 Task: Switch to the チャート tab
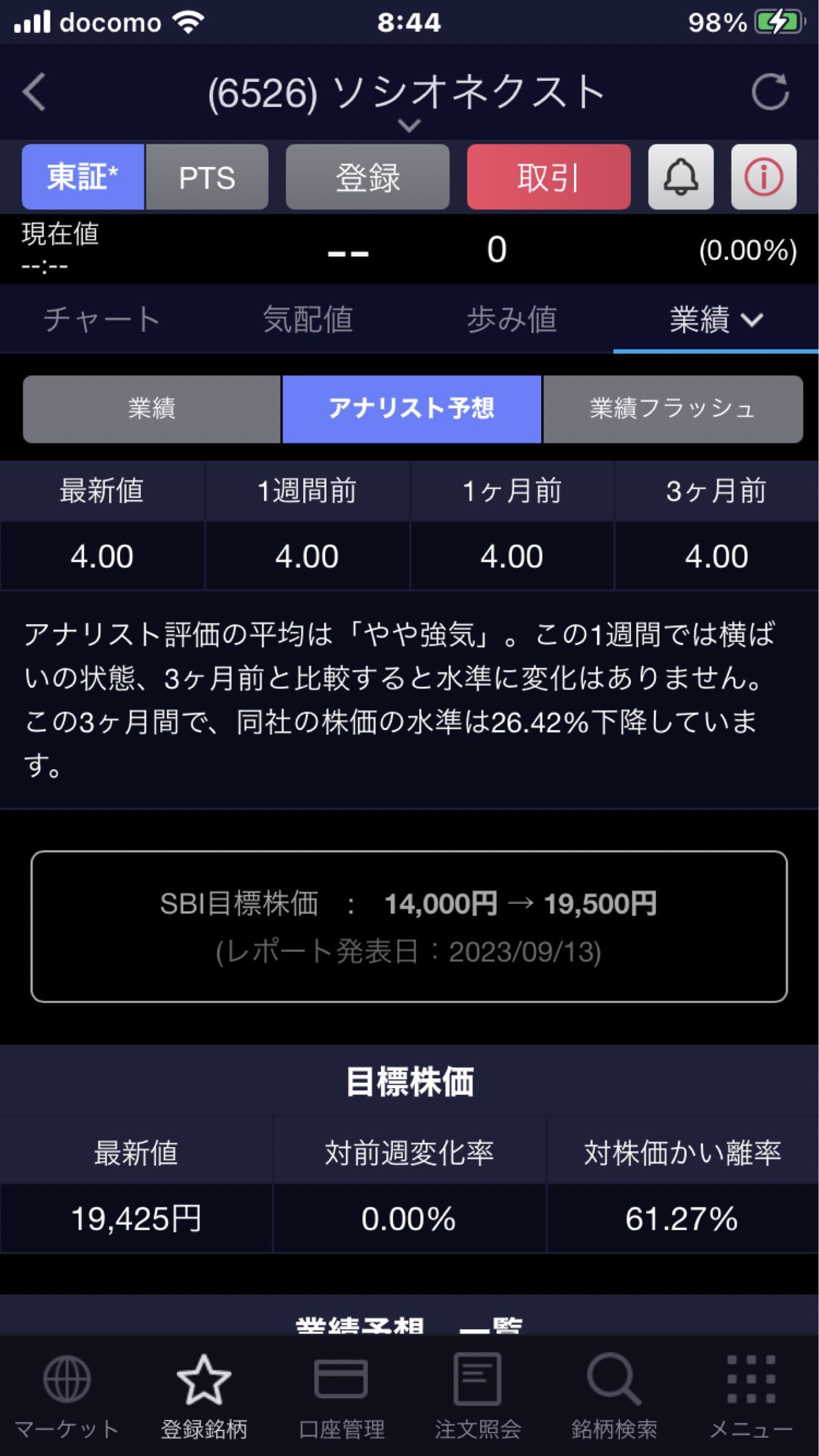tap(102, 319)
